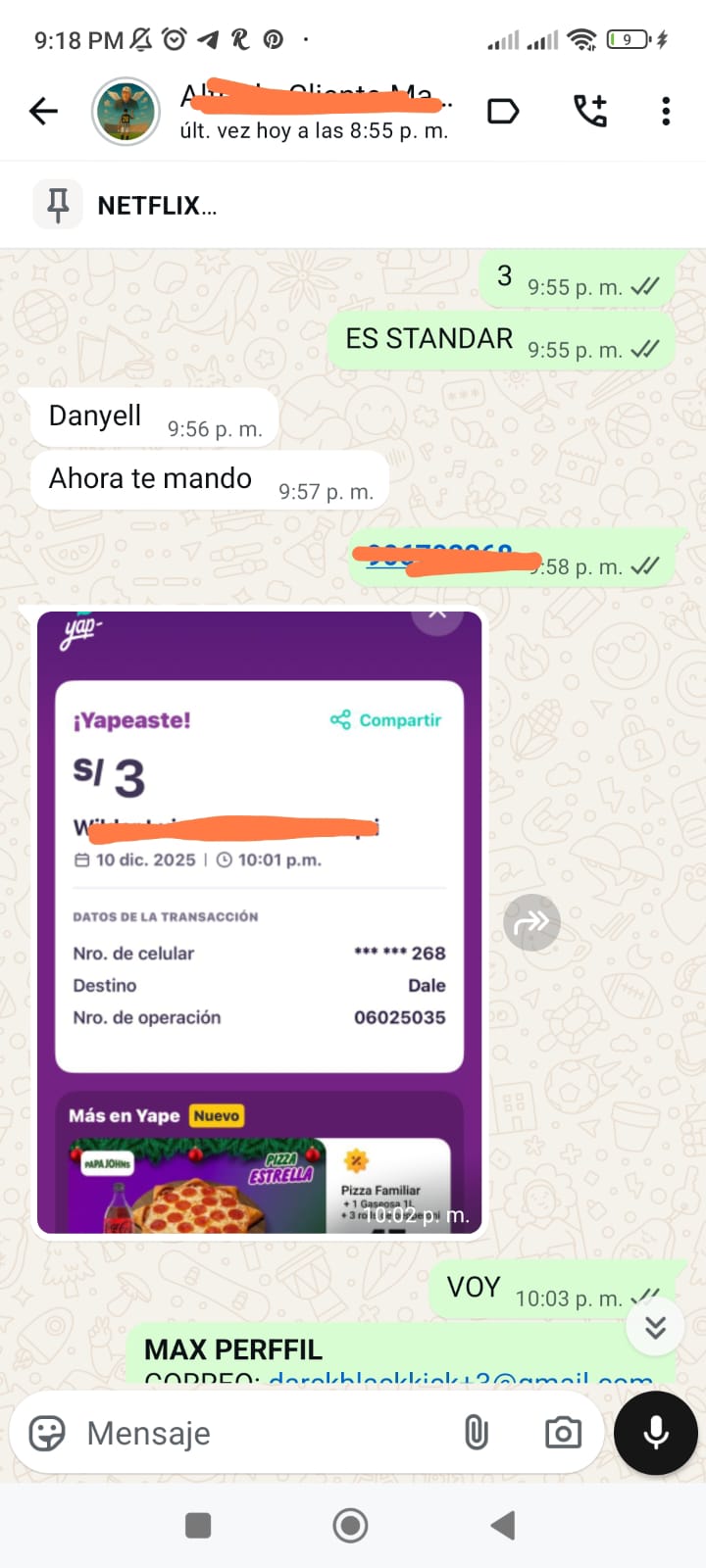
Task: Go back to the chat list
Action: [43, 111]
